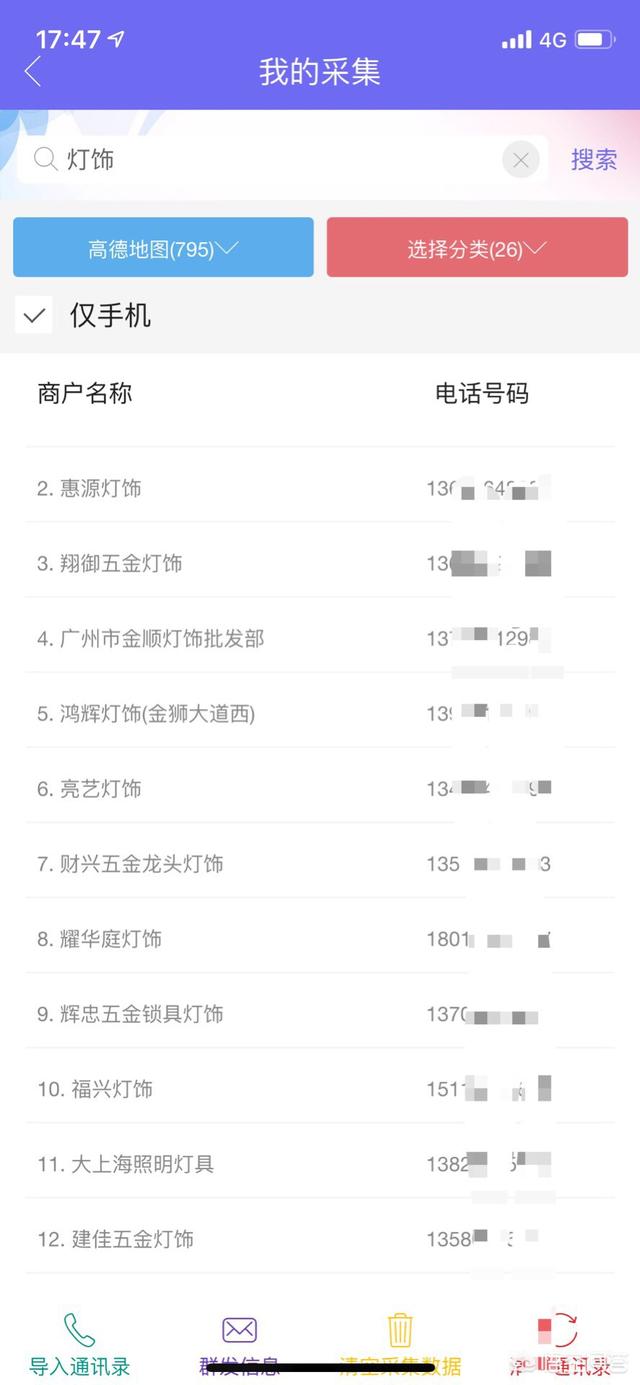Uncheck the 仅手机 checkbox

(x=34, y=316)
